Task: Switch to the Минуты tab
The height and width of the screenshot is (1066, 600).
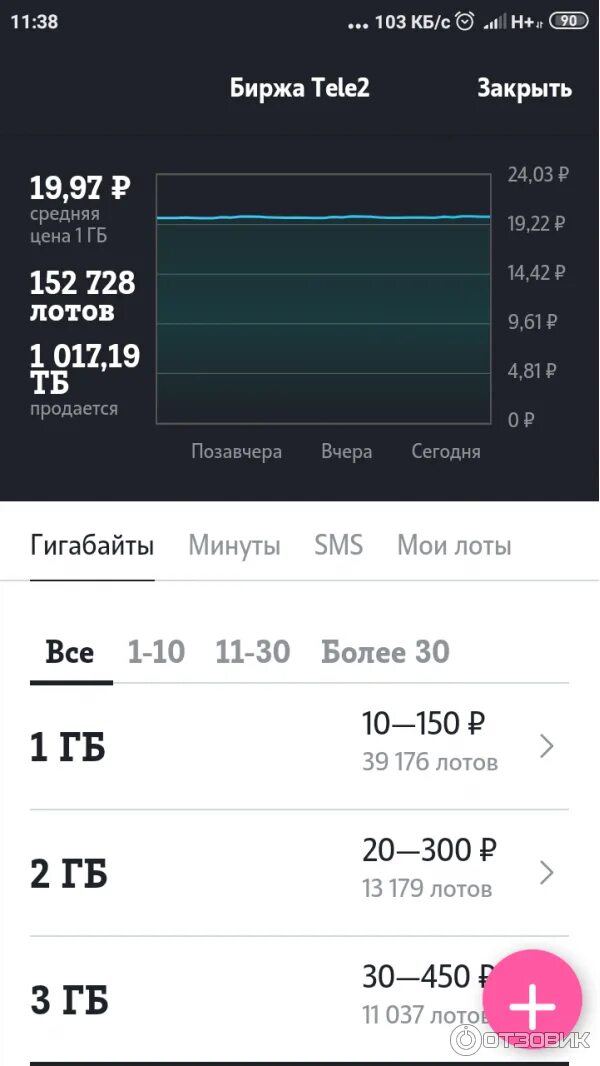Action: [x=234, y=546]
